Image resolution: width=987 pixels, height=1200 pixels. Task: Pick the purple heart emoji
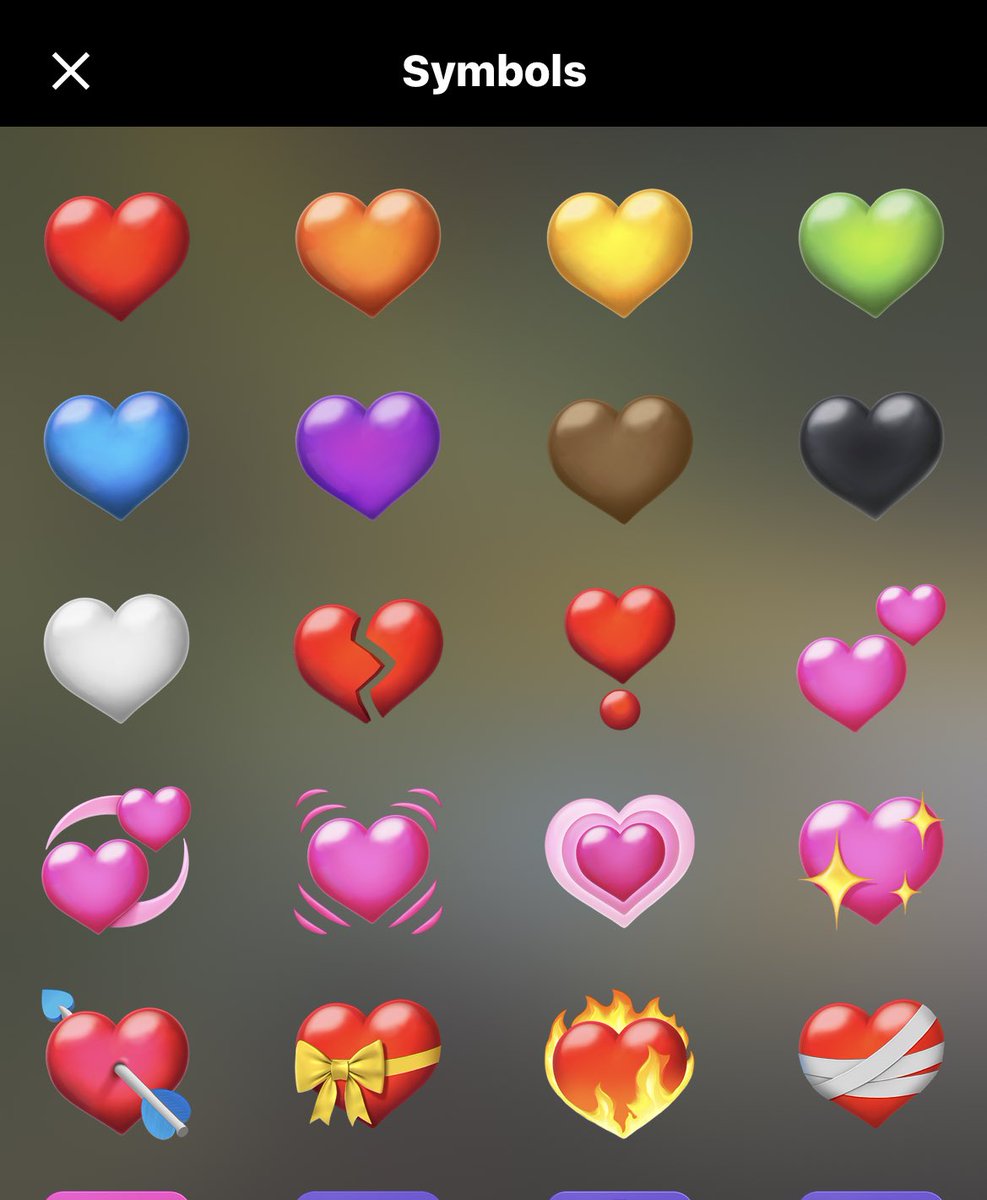(368, 455)
